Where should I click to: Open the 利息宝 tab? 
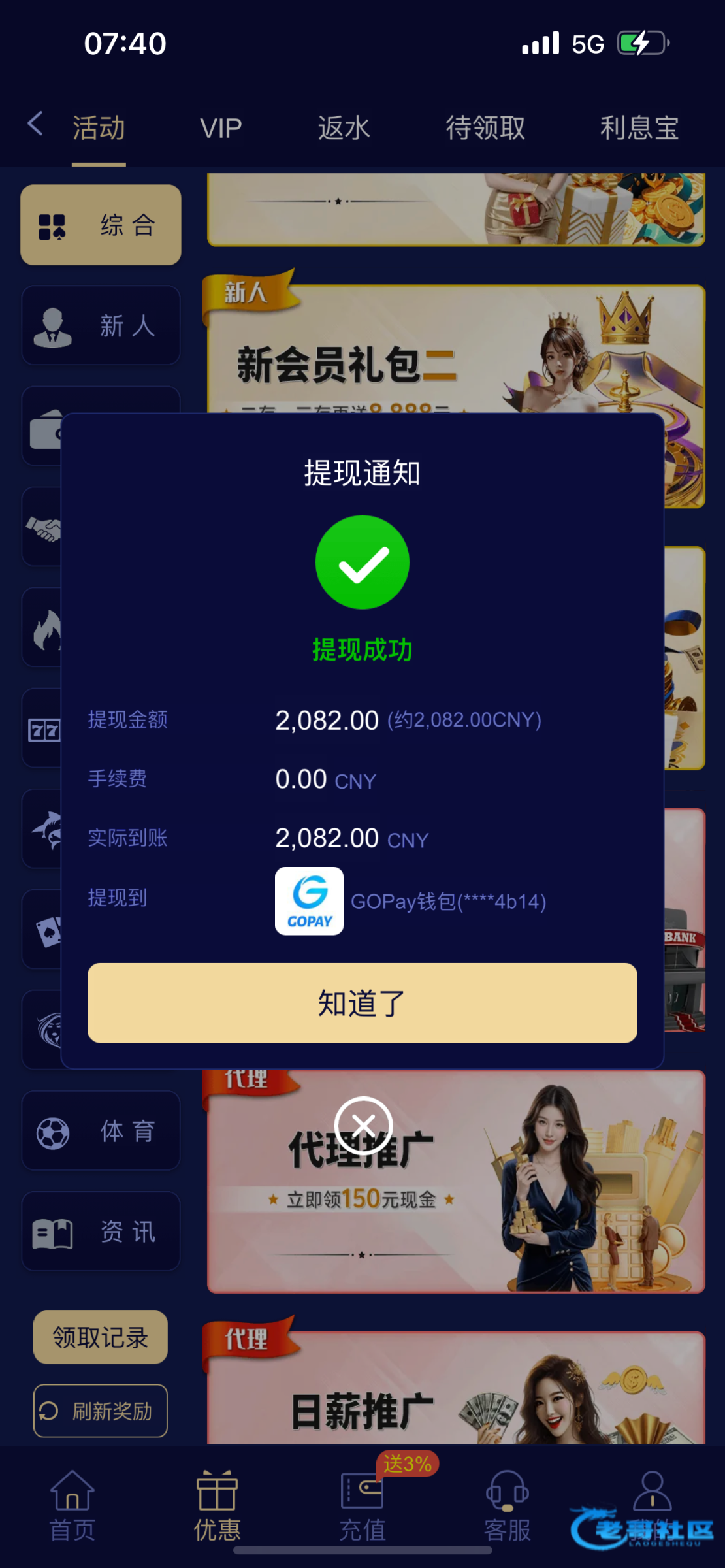point(639,128)
